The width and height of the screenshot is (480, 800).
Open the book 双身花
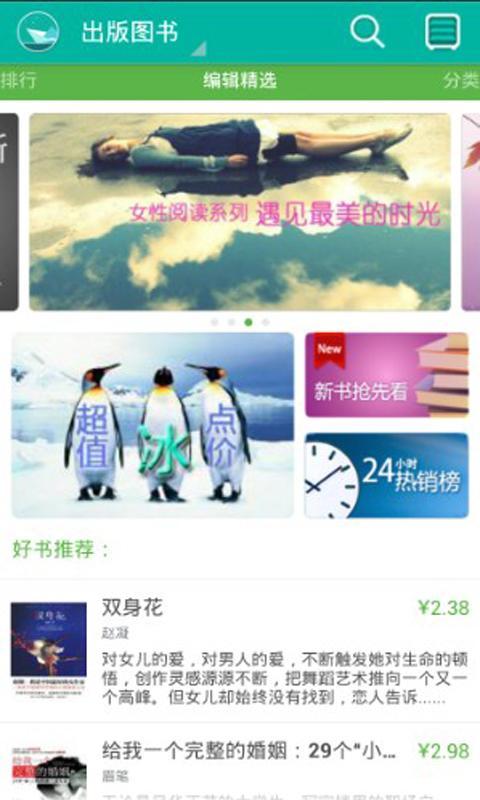pyautogui.click(x=240, y=651)
